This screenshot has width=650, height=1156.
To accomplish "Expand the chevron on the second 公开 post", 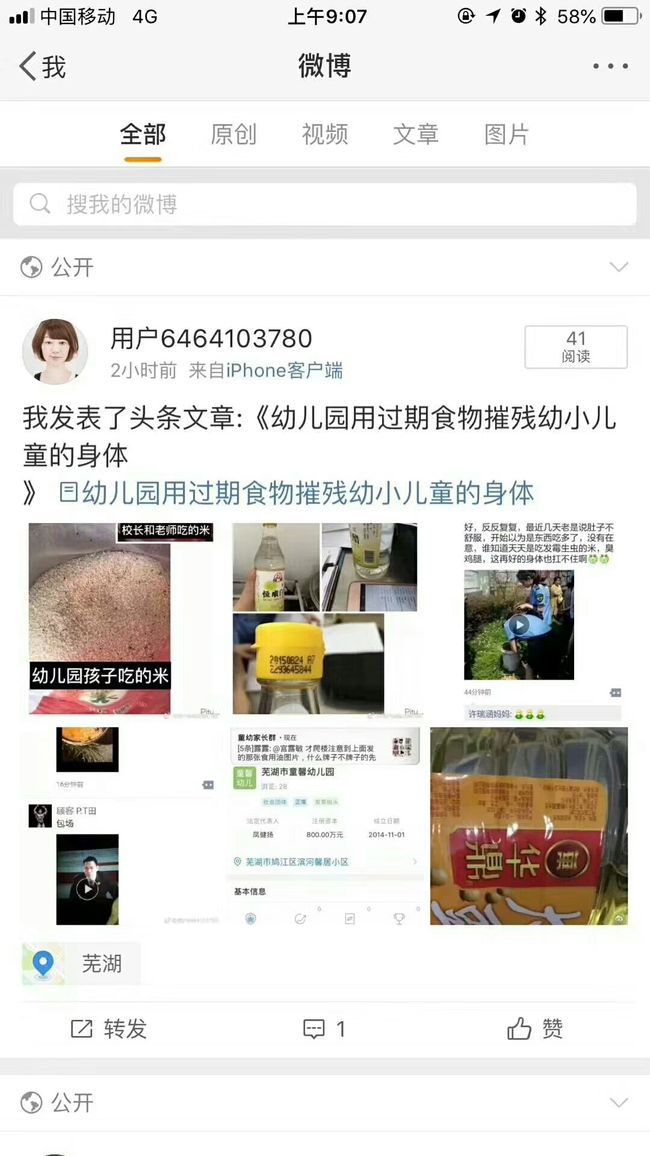I will pyautogui.click(x=619, y=1103).
